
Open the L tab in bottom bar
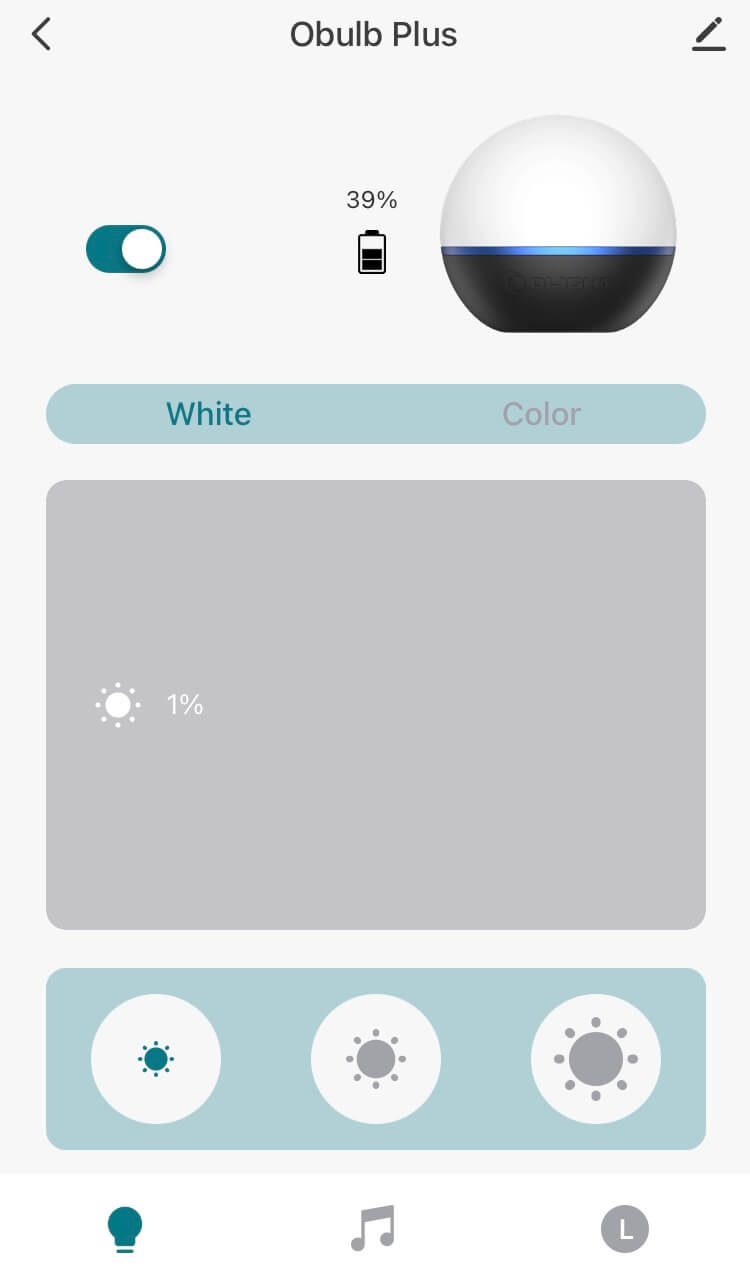coord(625,1229)
